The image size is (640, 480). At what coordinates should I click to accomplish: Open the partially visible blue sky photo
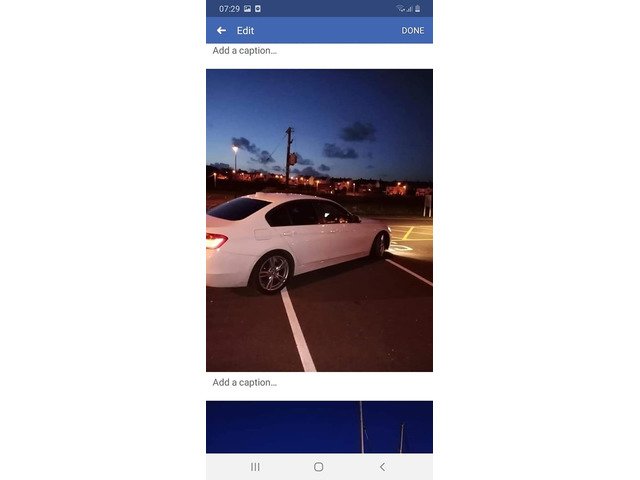(319, 427)
